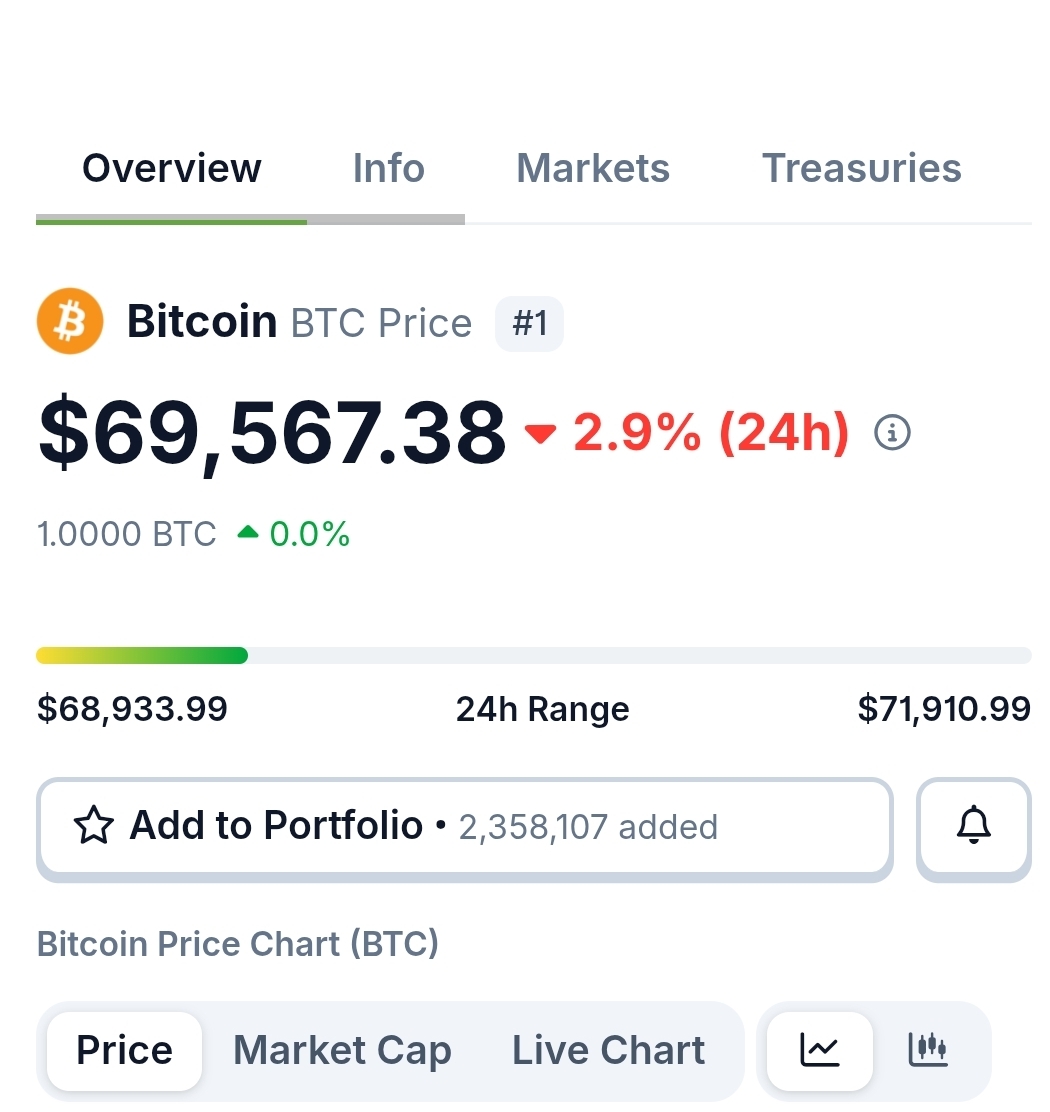
Task: Show the Live Chart
Action: click(x=608, y=1051)
